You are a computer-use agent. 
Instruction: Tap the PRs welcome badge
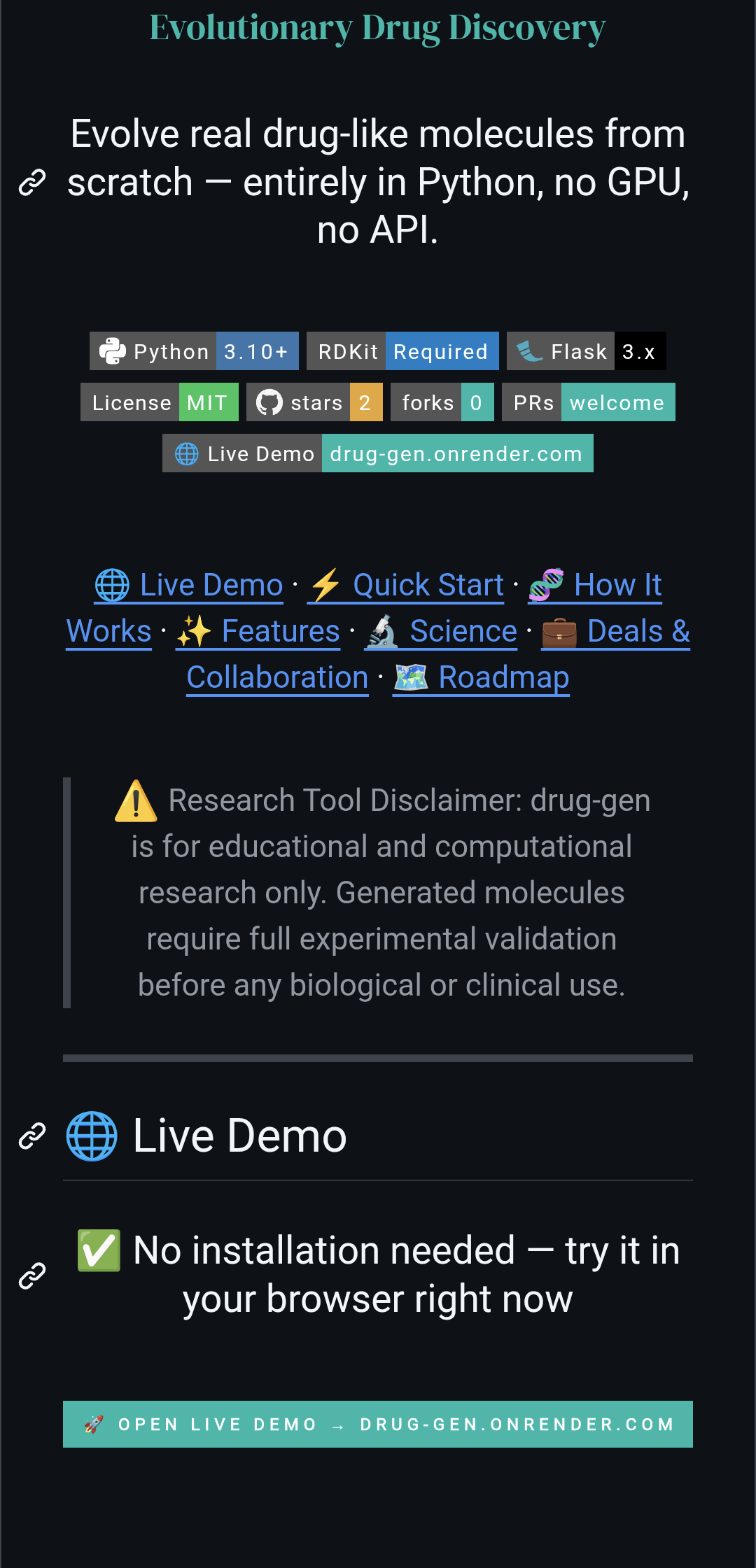pyautogui.click(x=588, y=402)
